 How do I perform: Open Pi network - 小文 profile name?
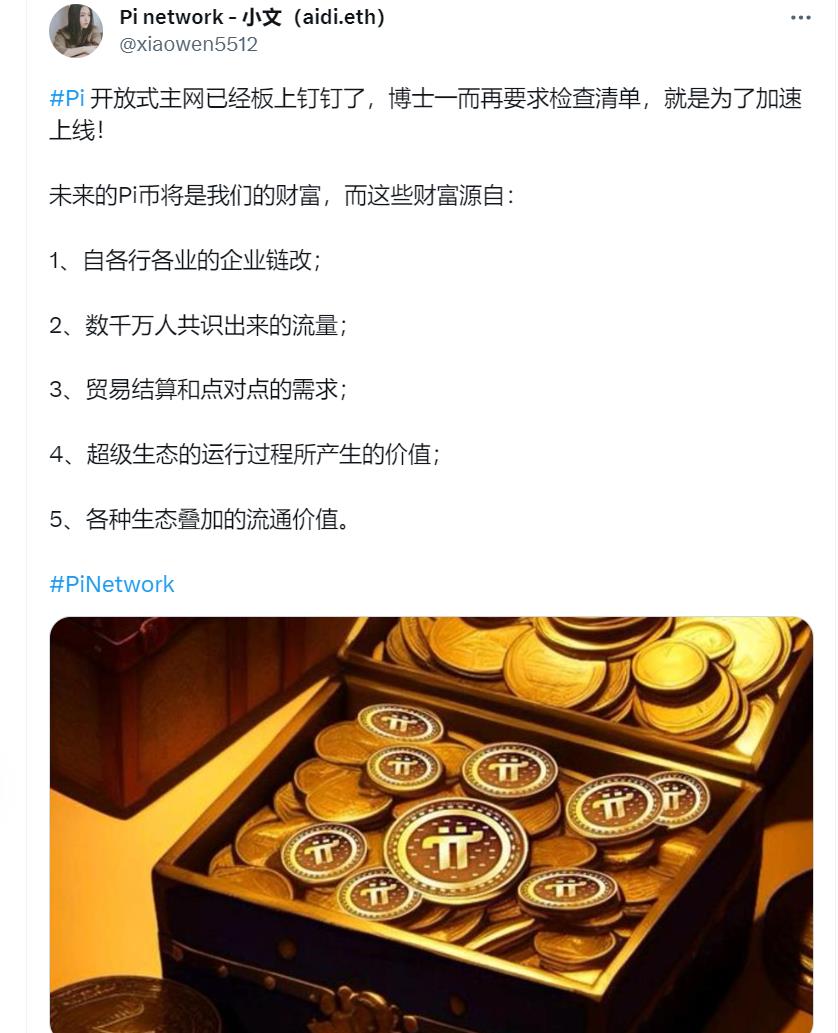coord(252,17)
